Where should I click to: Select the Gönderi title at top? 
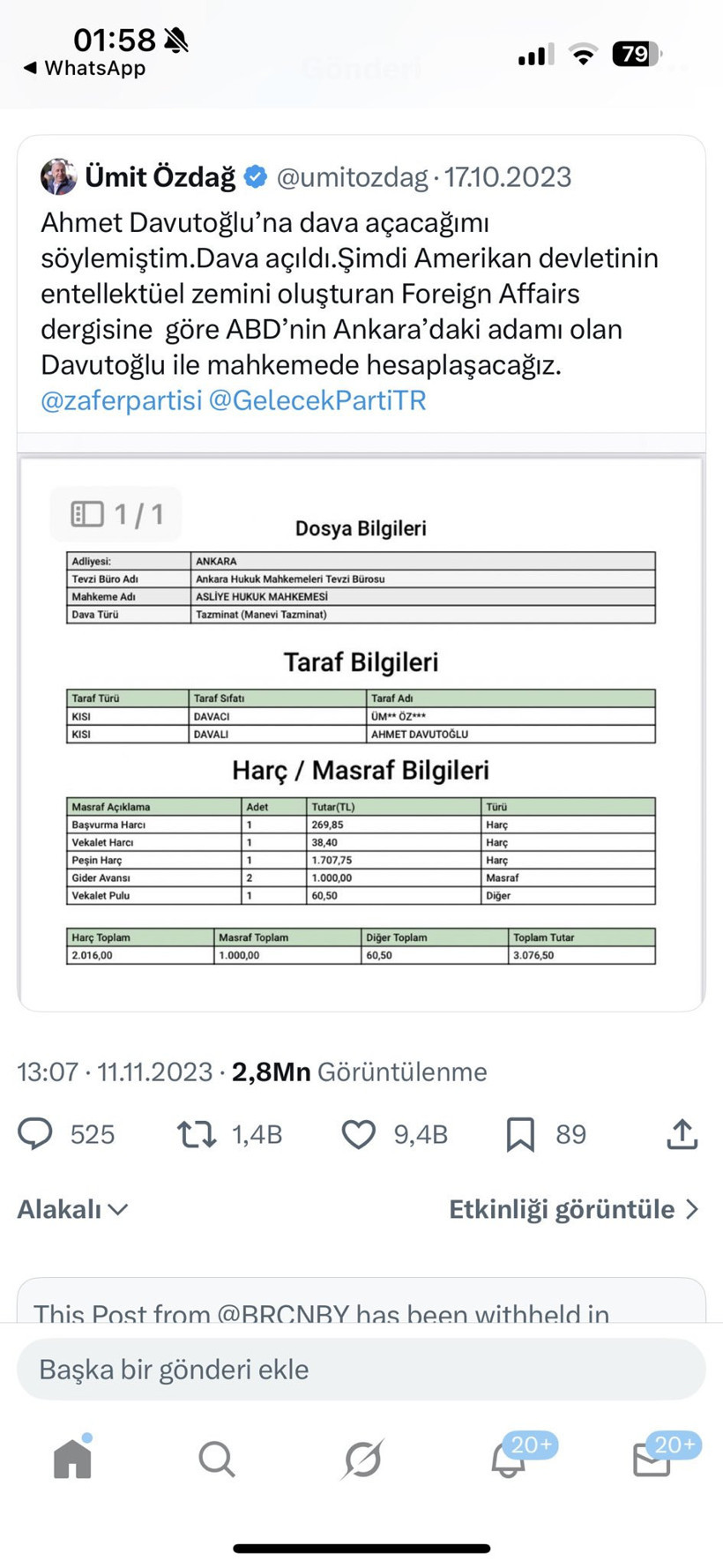click(x=361, y=69)
